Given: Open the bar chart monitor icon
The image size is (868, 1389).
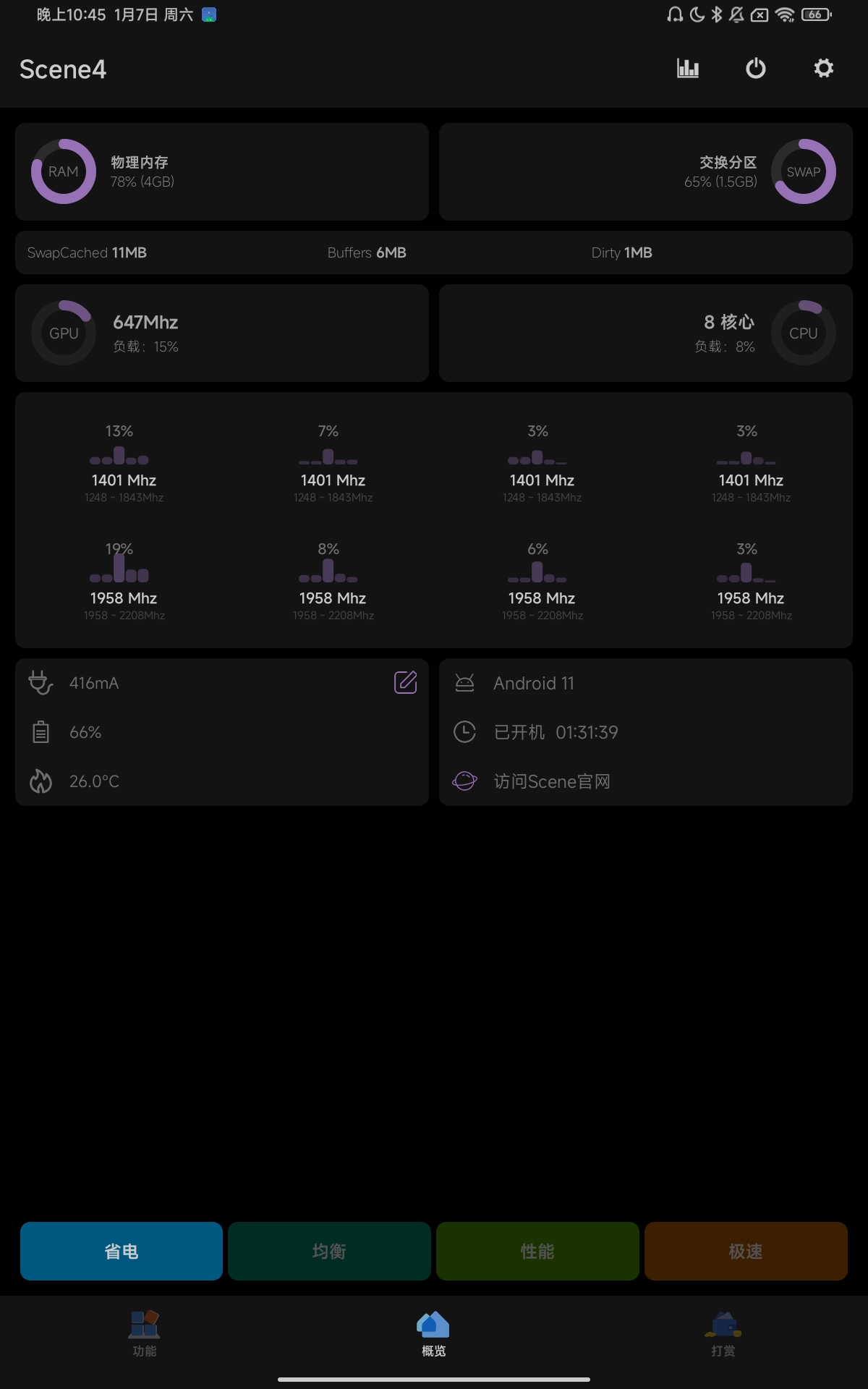Looking at the screenshot, I should coord(687,69).
